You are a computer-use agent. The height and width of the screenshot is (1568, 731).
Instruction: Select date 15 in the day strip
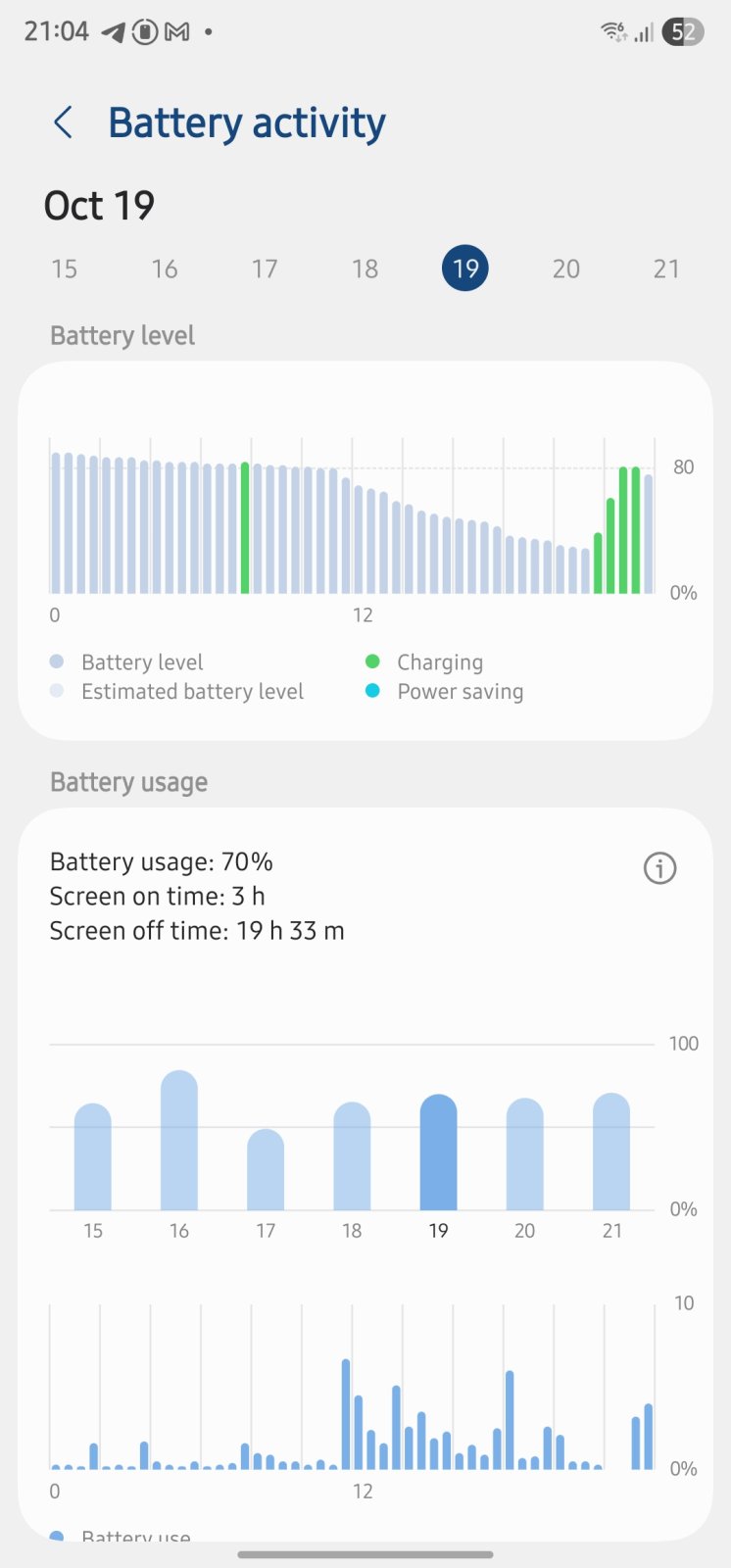tap(64, 269)
